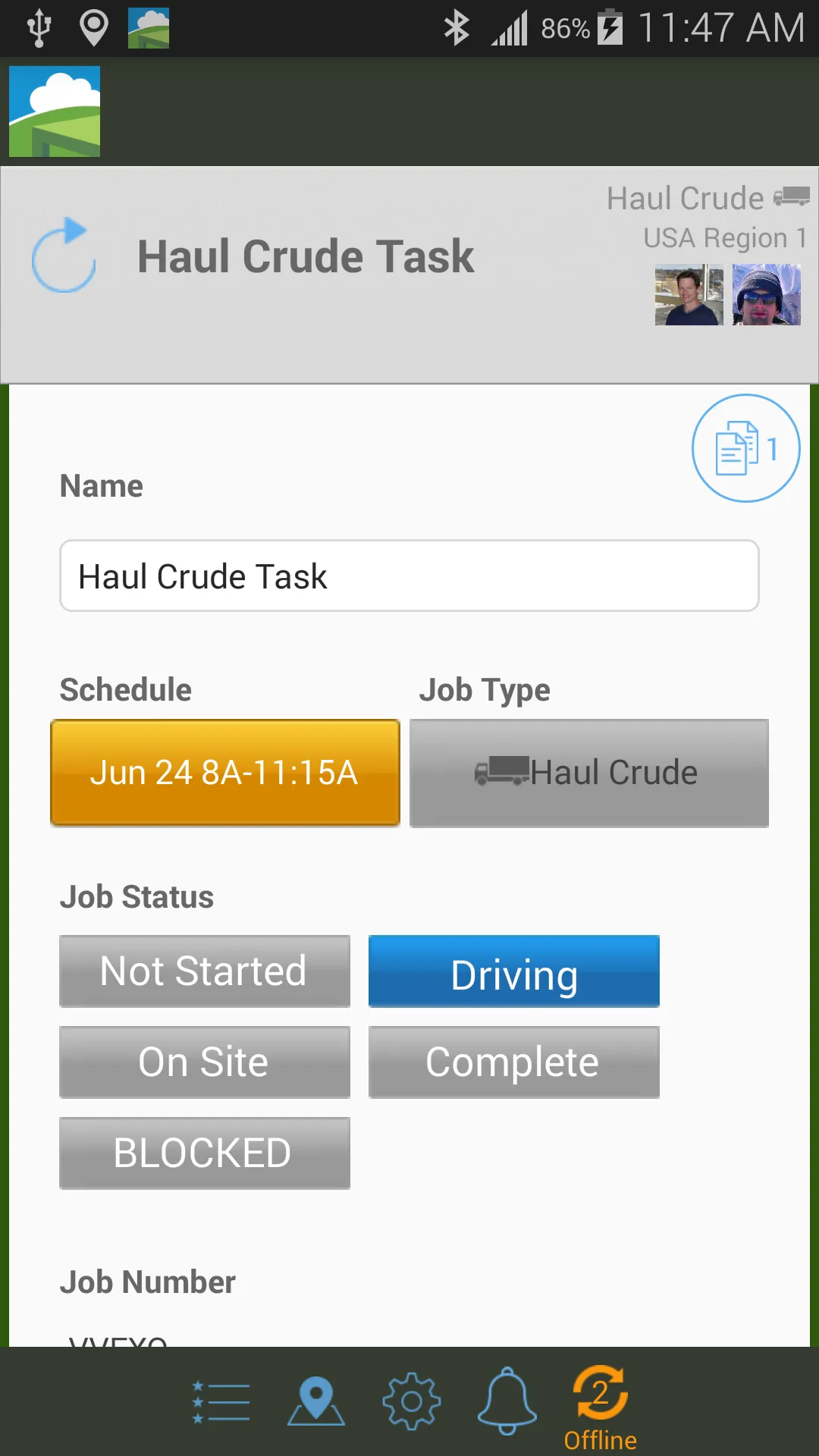
Task: Set job status to Not Started
Action: click(205, 971)
